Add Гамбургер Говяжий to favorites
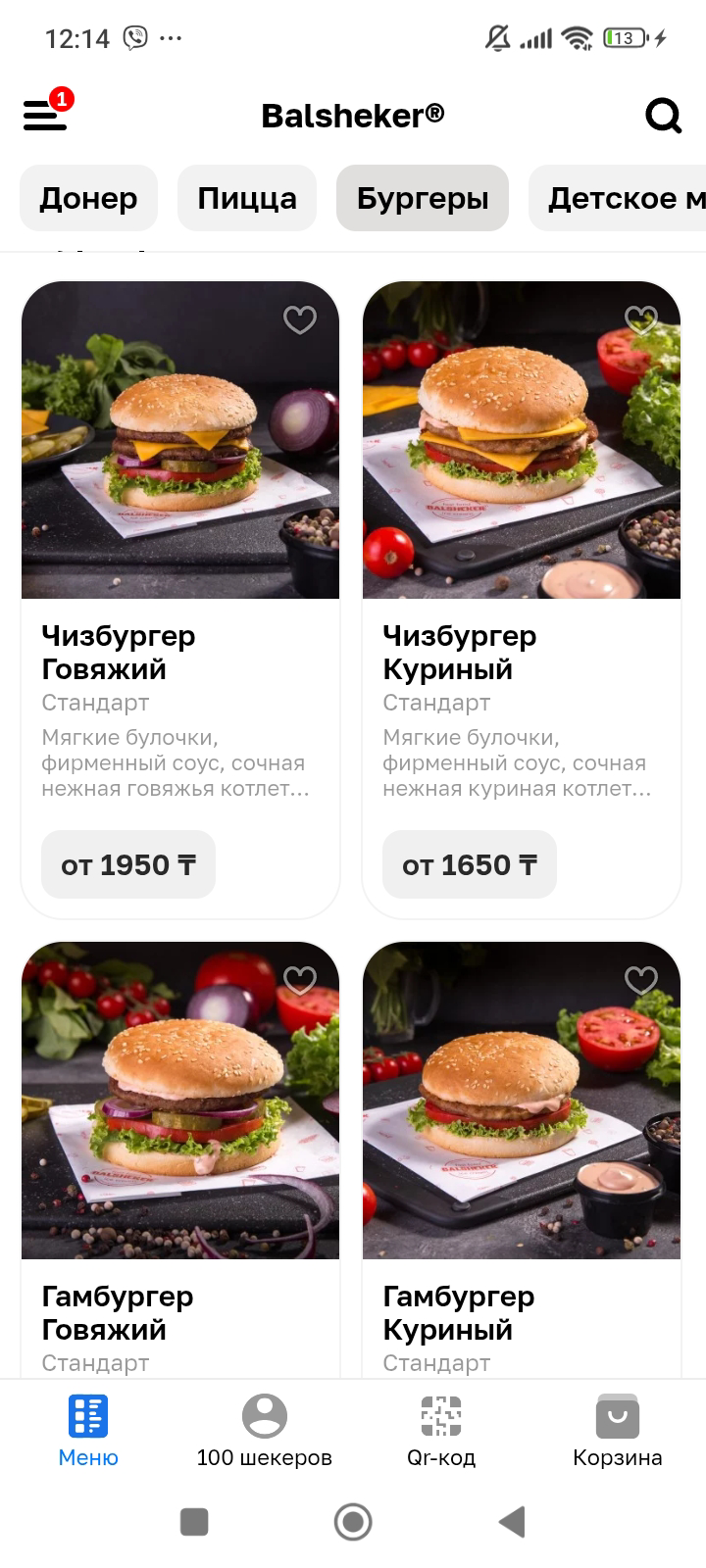 (x=300, y=980)
